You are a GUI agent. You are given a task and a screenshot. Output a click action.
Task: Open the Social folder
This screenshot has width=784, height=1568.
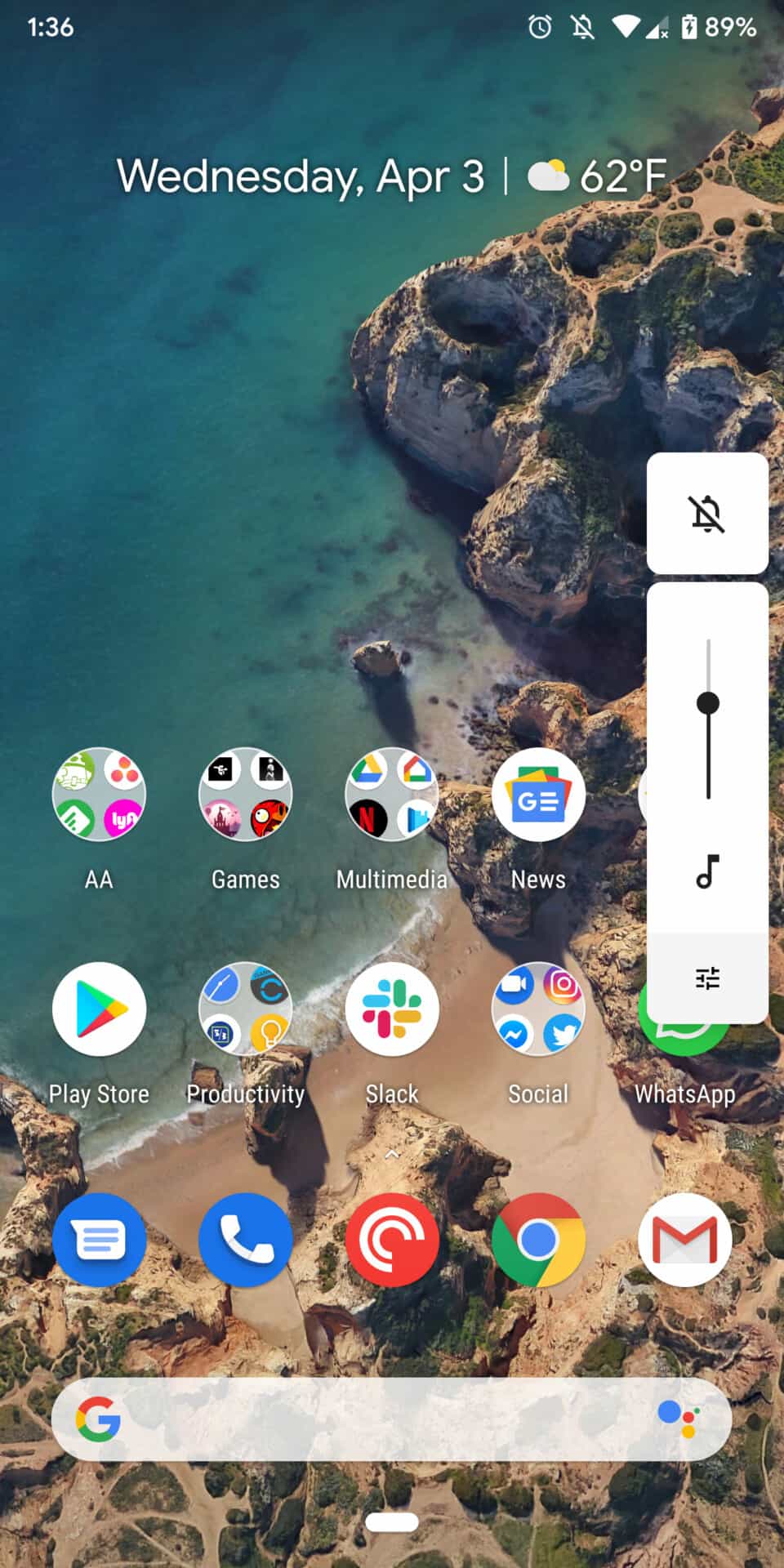pyautogui.click(x=538, y=1009)
